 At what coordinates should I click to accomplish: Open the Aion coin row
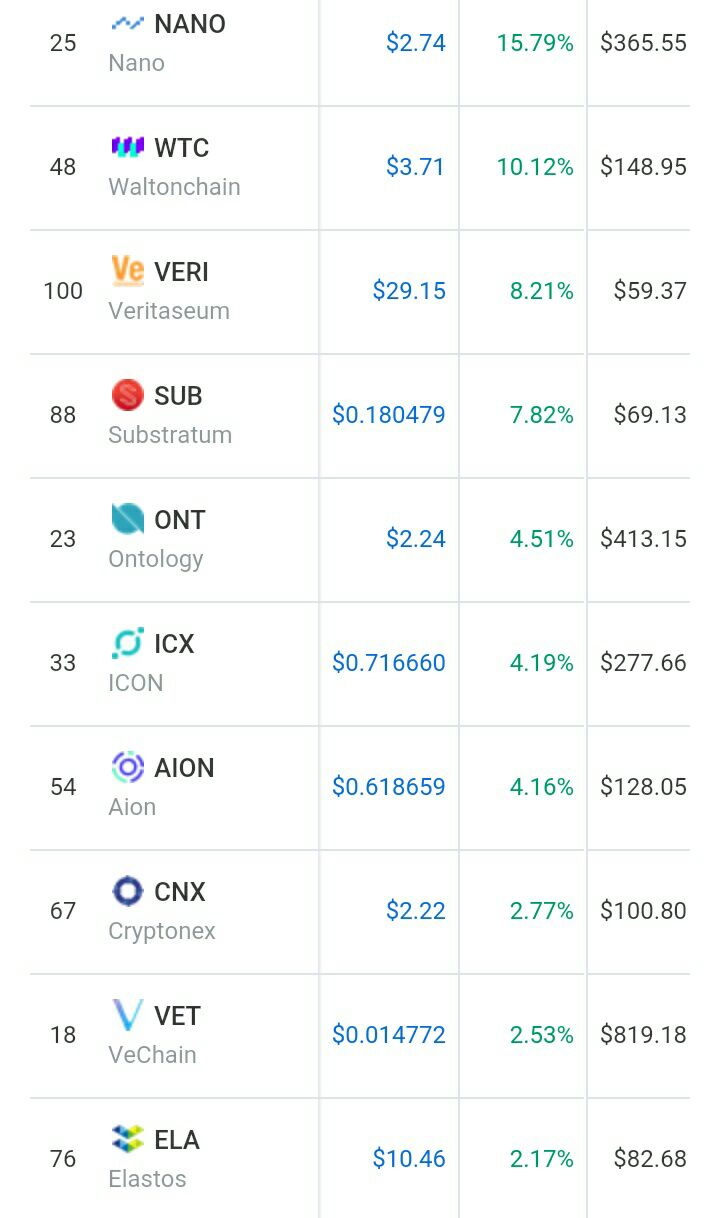(360, 787)
